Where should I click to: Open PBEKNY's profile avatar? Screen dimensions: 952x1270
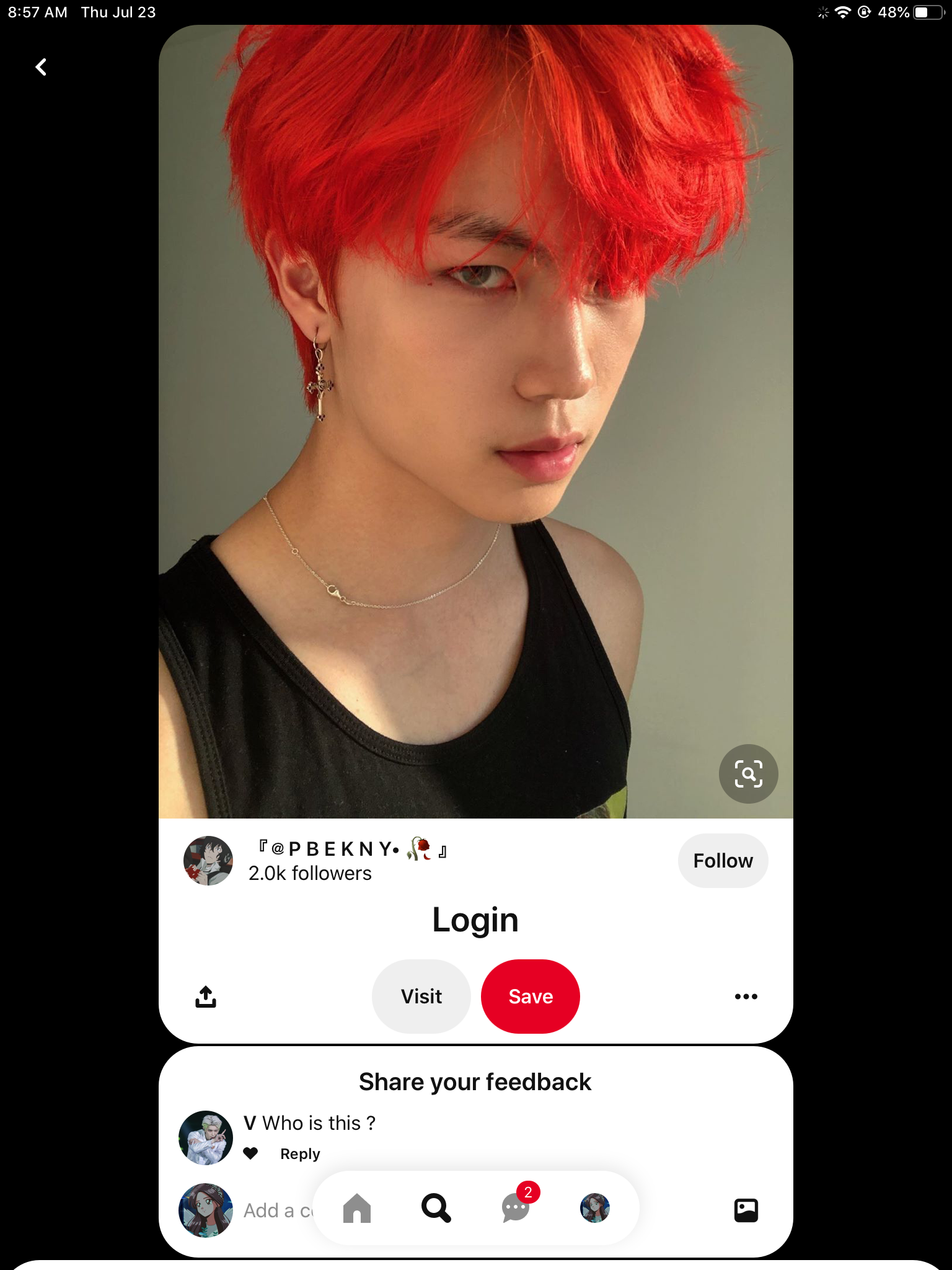pos(208,861)
